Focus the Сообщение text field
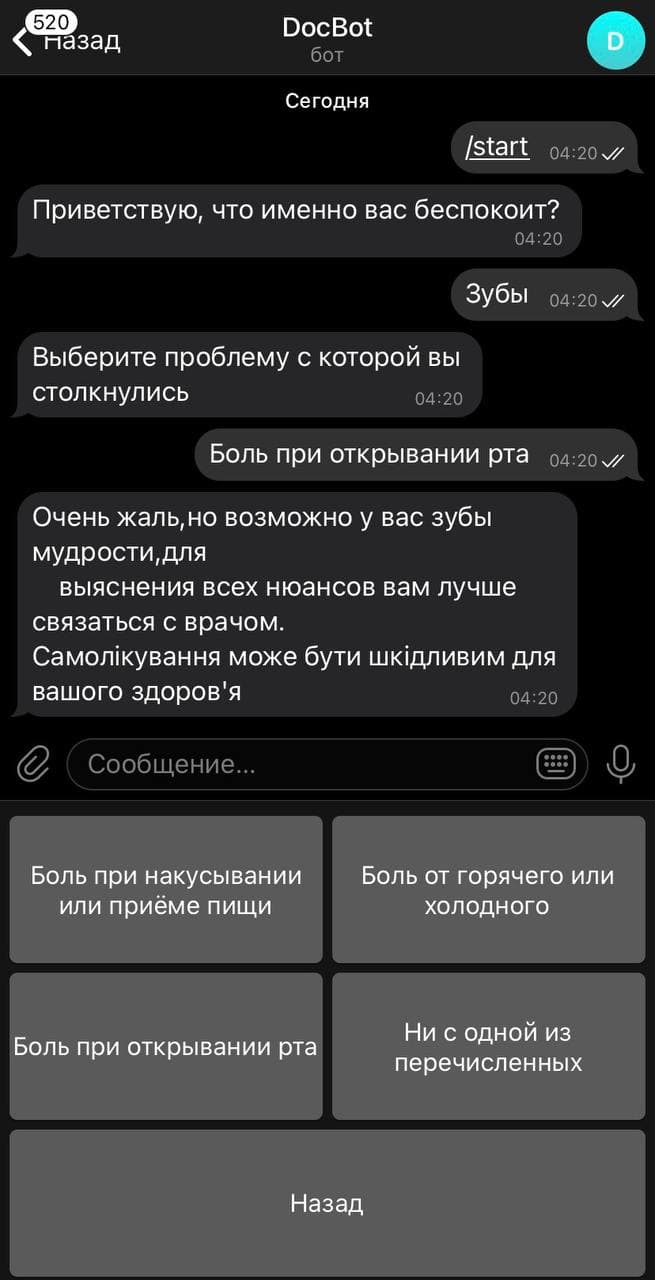 [300, 765]
